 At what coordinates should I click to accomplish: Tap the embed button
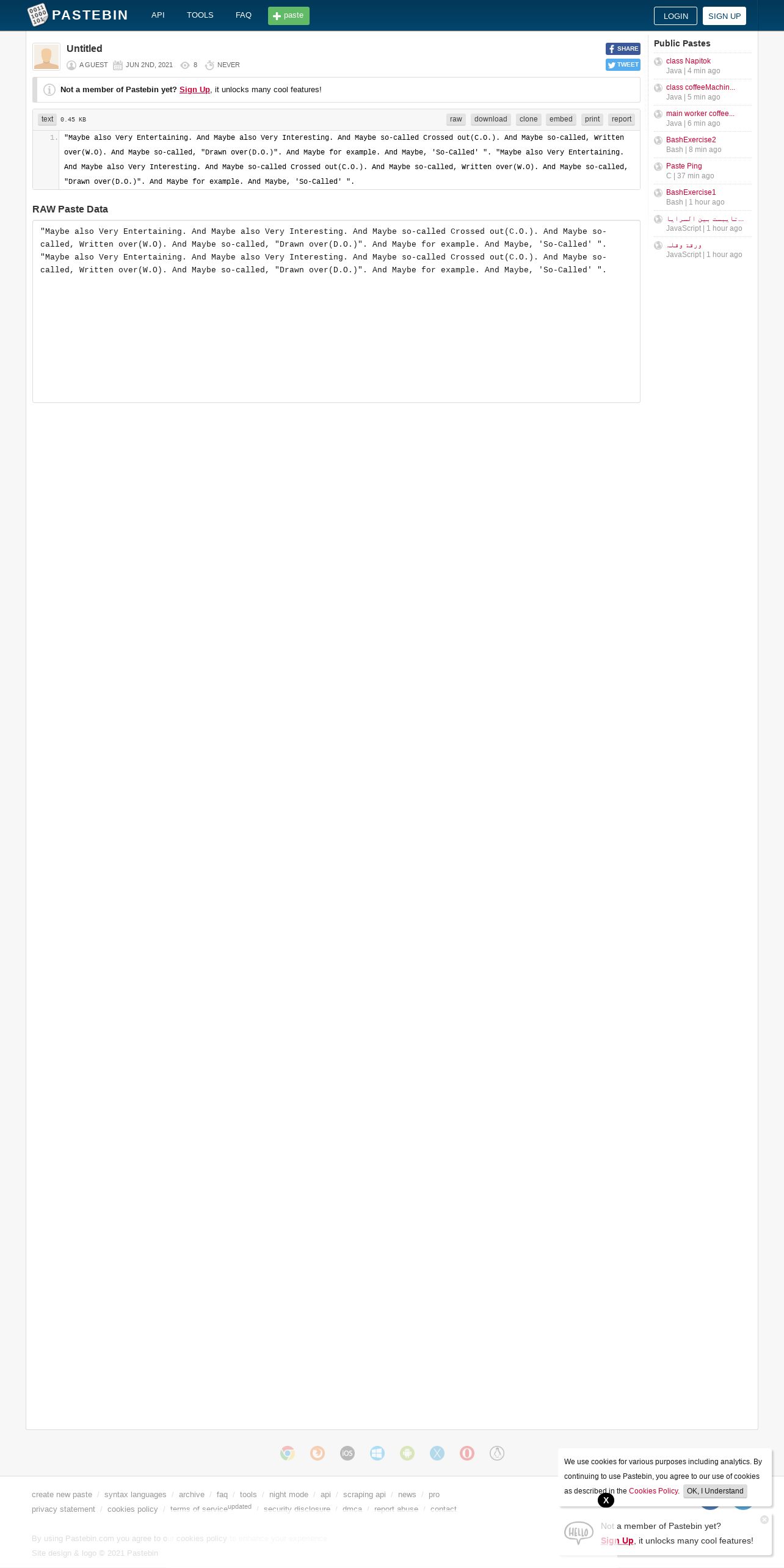[x=561, y=120]
